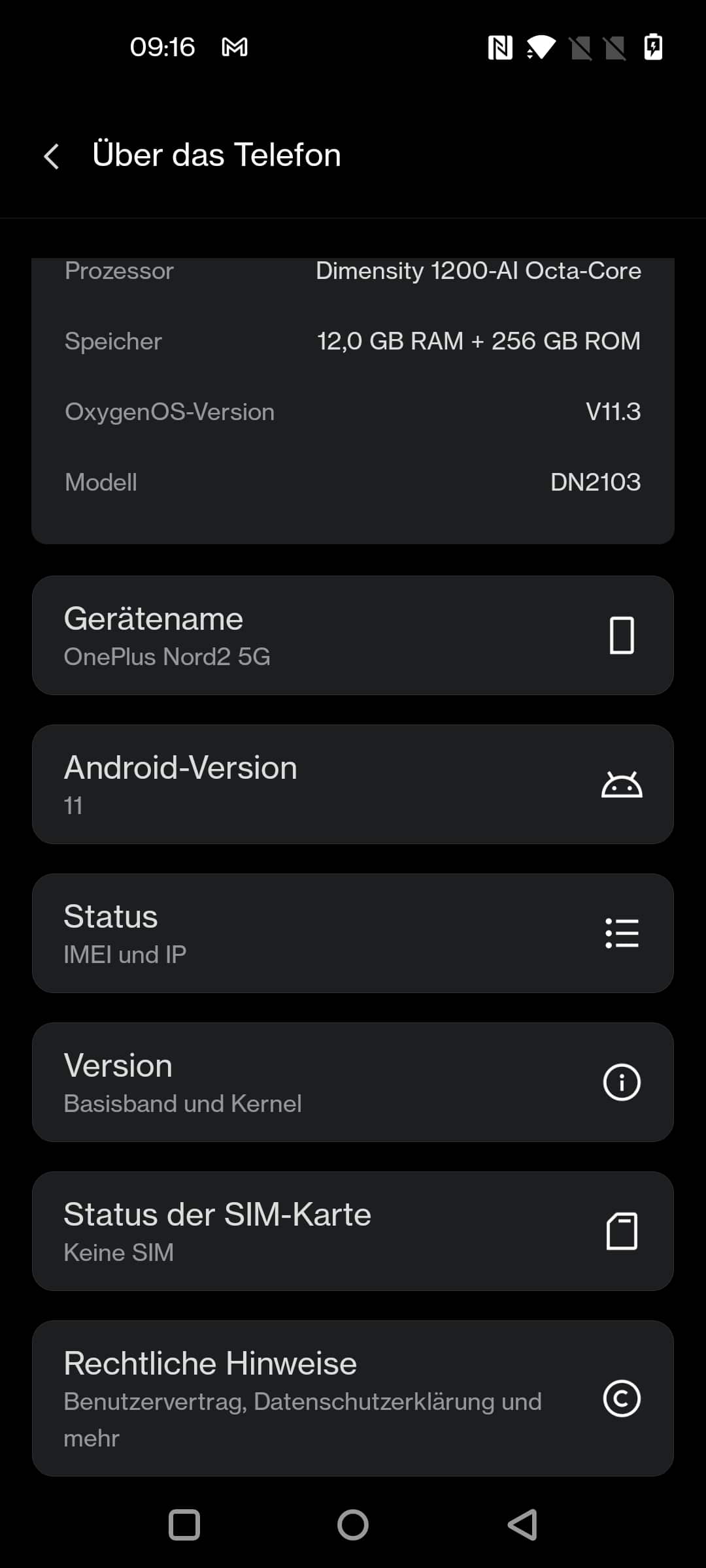Open Version Basisband und Kernel
Image resolution: width=706 pixels, height=1568 pixels.
353,1082
